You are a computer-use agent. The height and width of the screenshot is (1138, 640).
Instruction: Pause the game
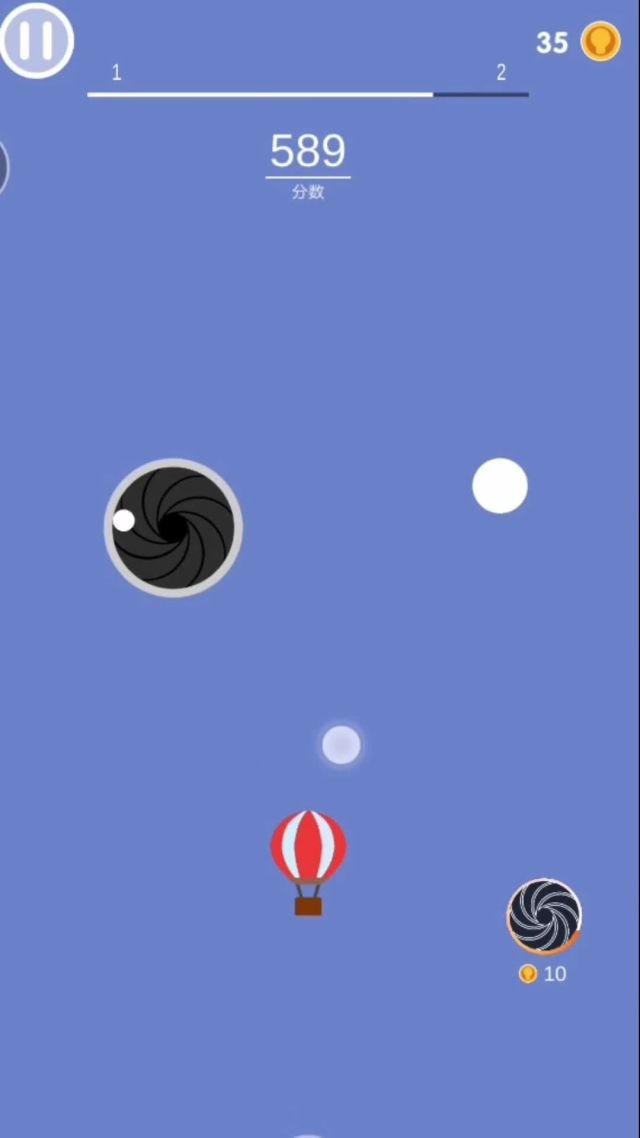[x=37, y=41]
